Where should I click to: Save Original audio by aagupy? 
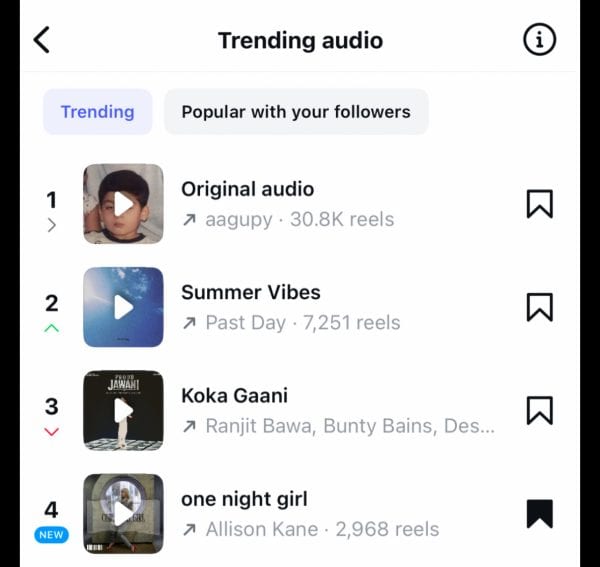(539, 204)
